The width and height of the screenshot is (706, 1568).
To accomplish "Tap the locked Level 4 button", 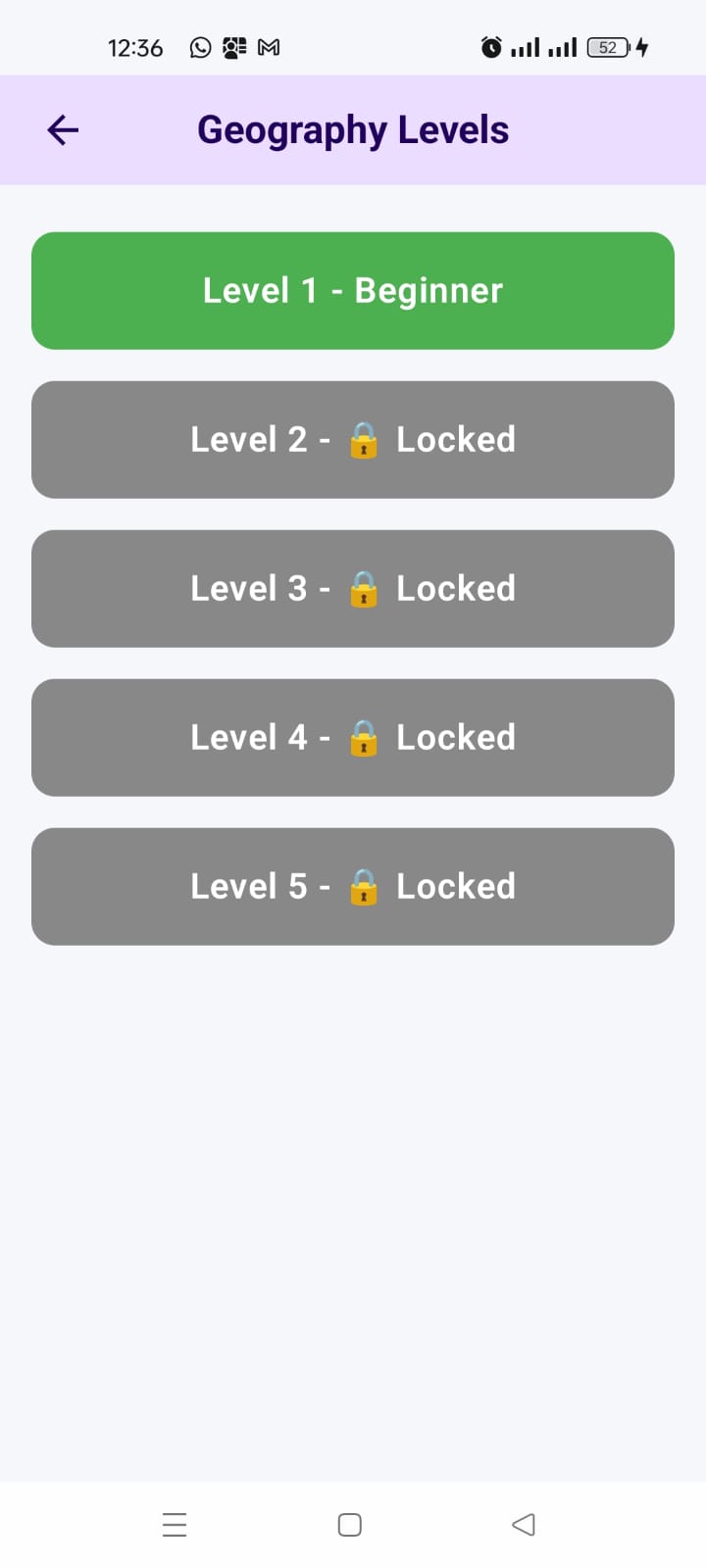I will [x=353, y=737].
